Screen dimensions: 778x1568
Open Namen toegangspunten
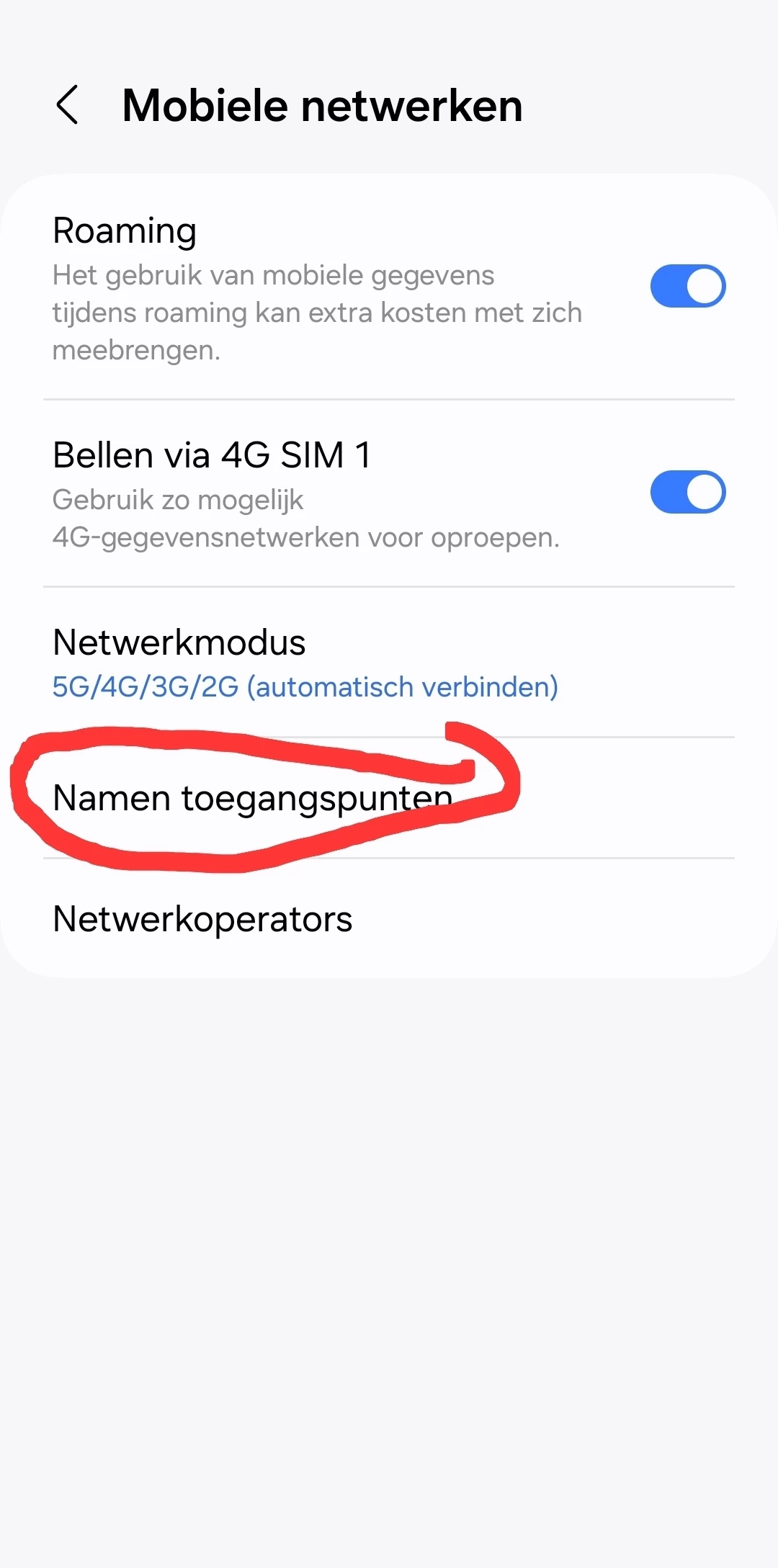coord(252,798)
